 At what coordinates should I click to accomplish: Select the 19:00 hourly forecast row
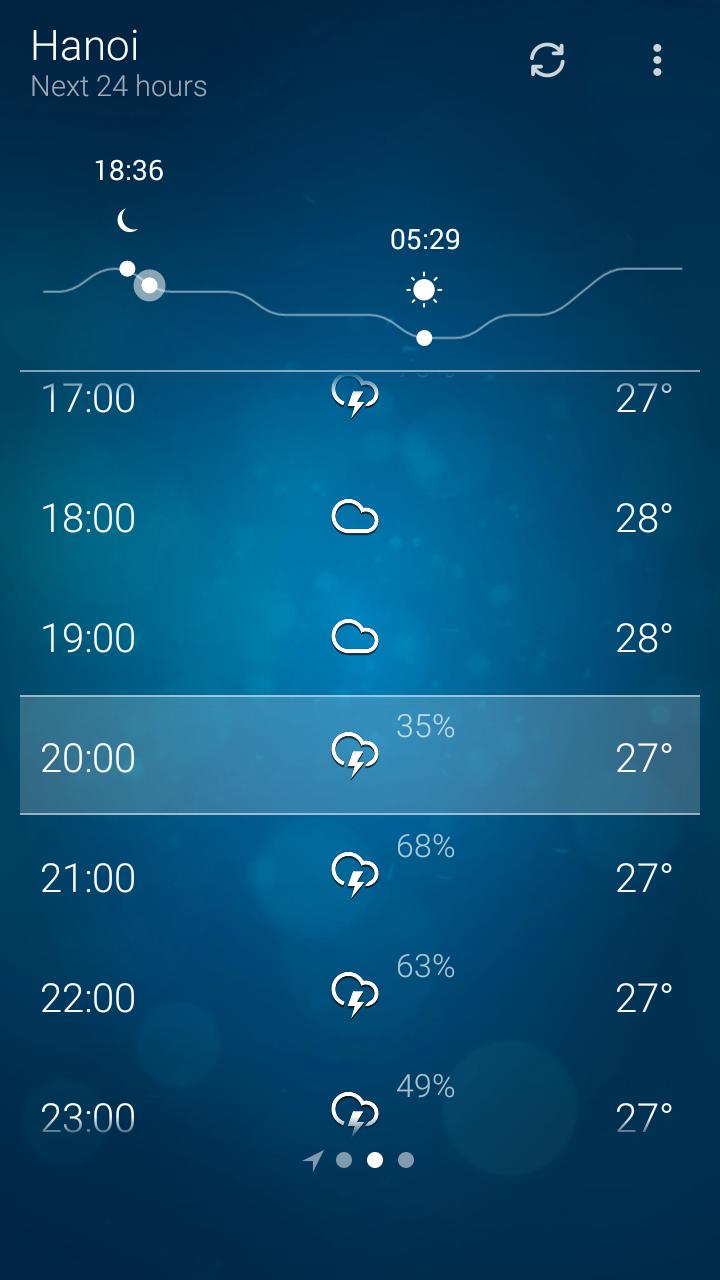point(360,637)
